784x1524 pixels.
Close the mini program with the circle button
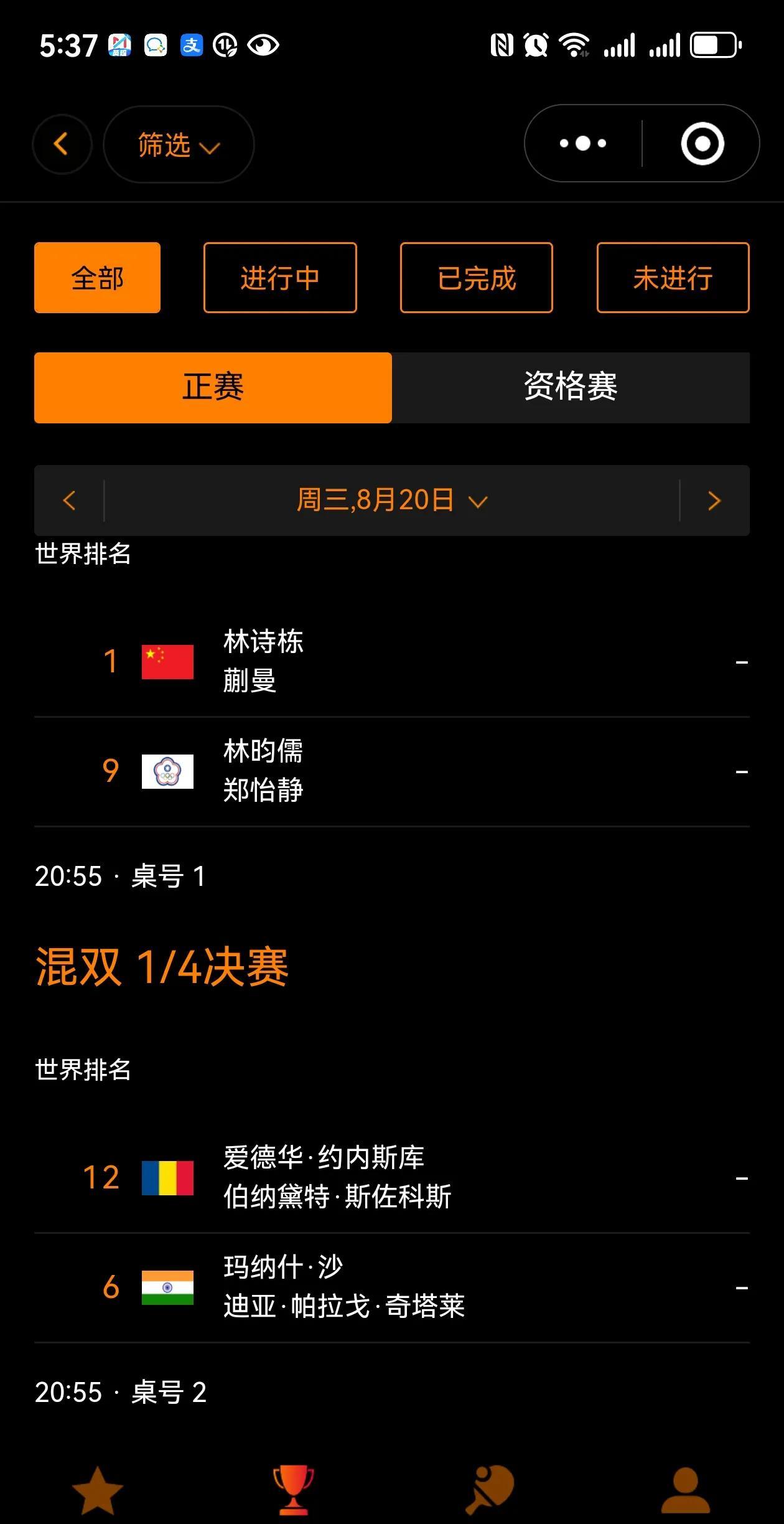click(702, 143)
